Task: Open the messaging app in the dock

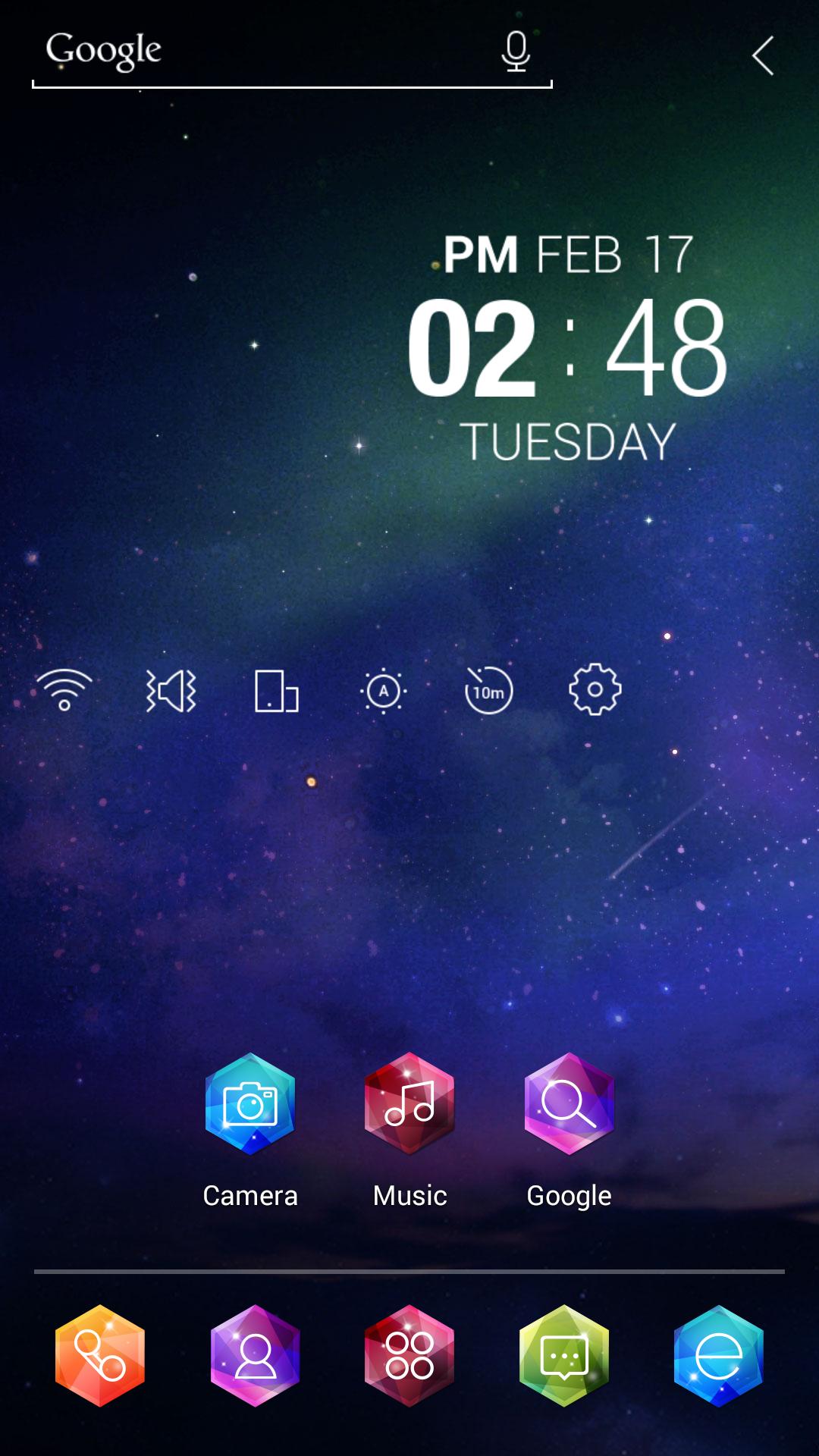Action: (x=564, y=1356)
